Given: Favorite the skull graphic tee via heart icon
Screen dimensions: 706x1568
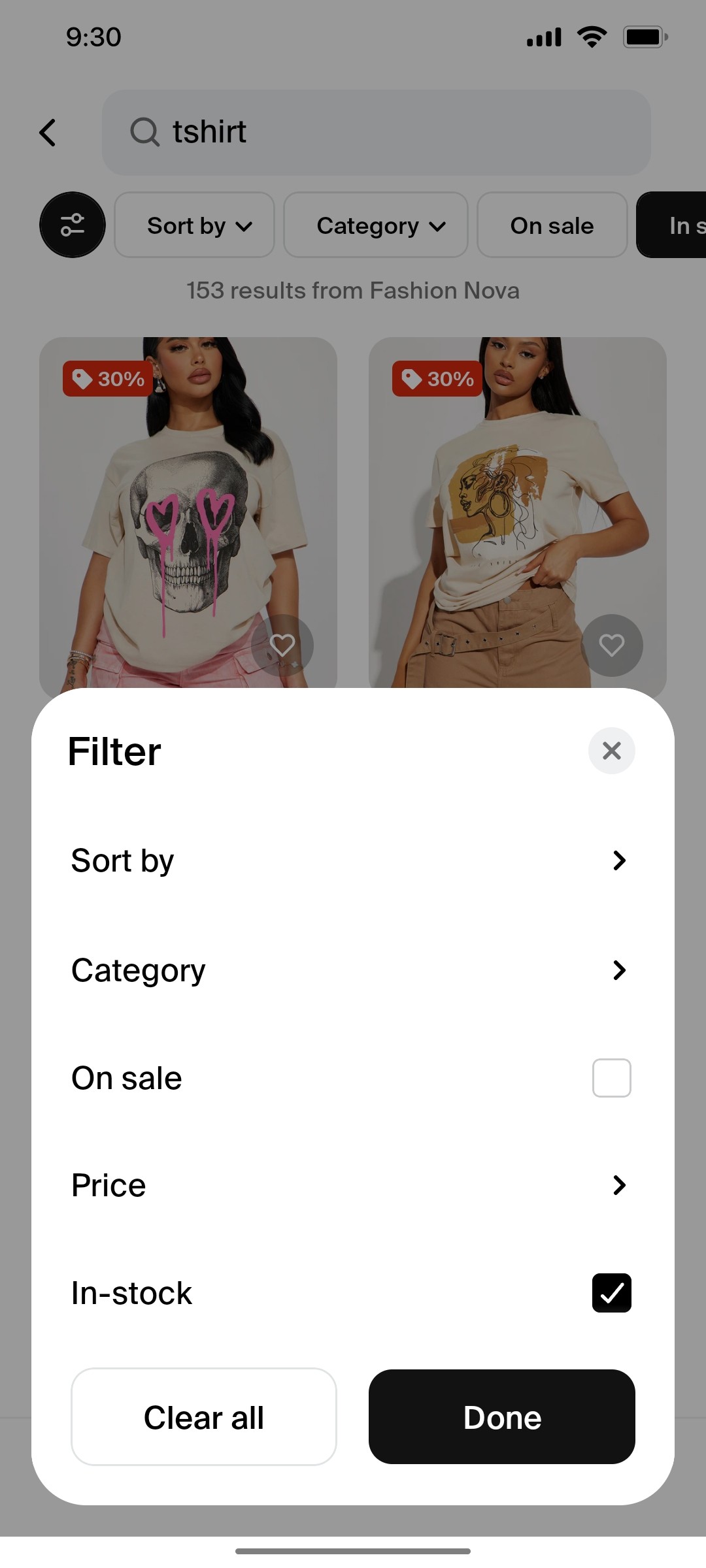Looking at the screenshot, I should tap(282, 645).
